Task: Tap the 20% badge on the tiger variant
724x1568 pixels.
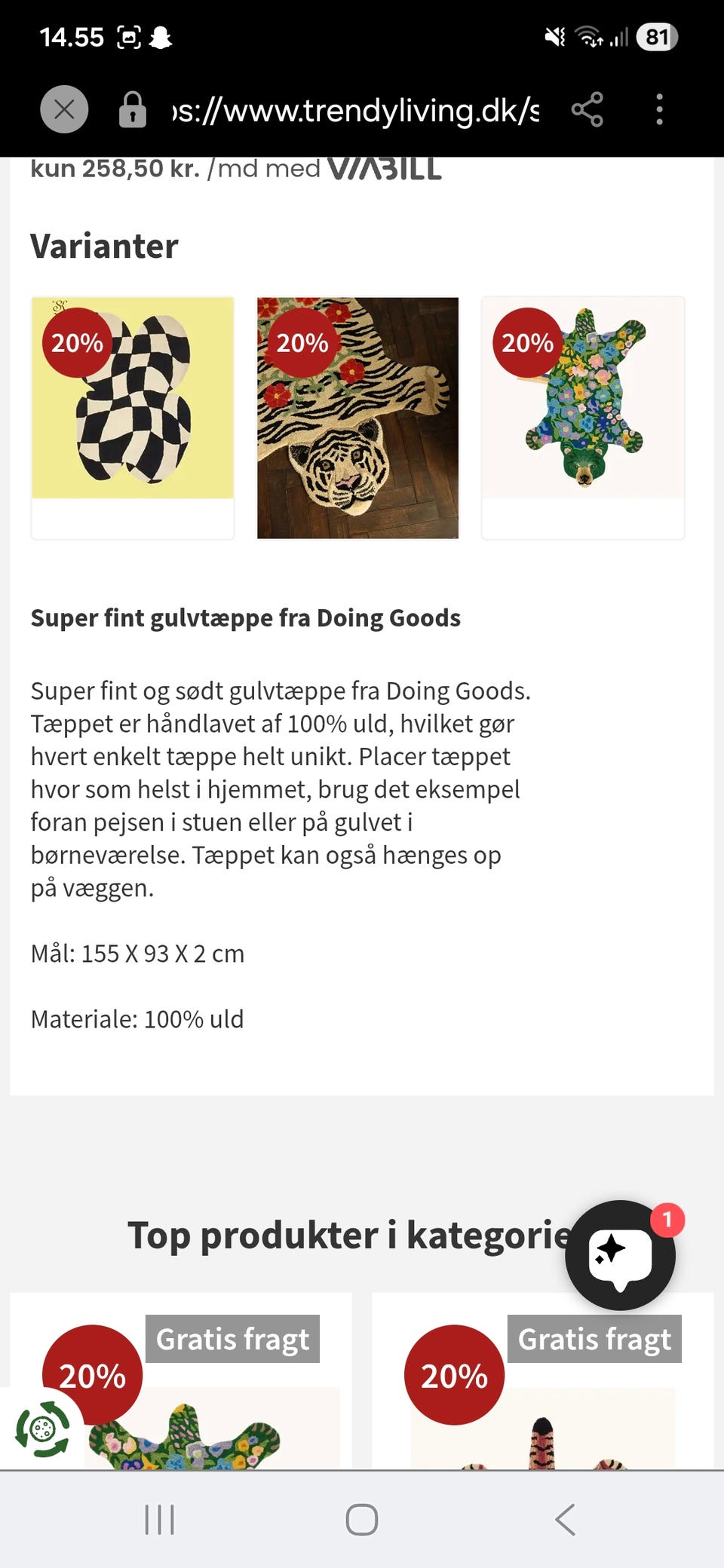Action: coord(301,343)
